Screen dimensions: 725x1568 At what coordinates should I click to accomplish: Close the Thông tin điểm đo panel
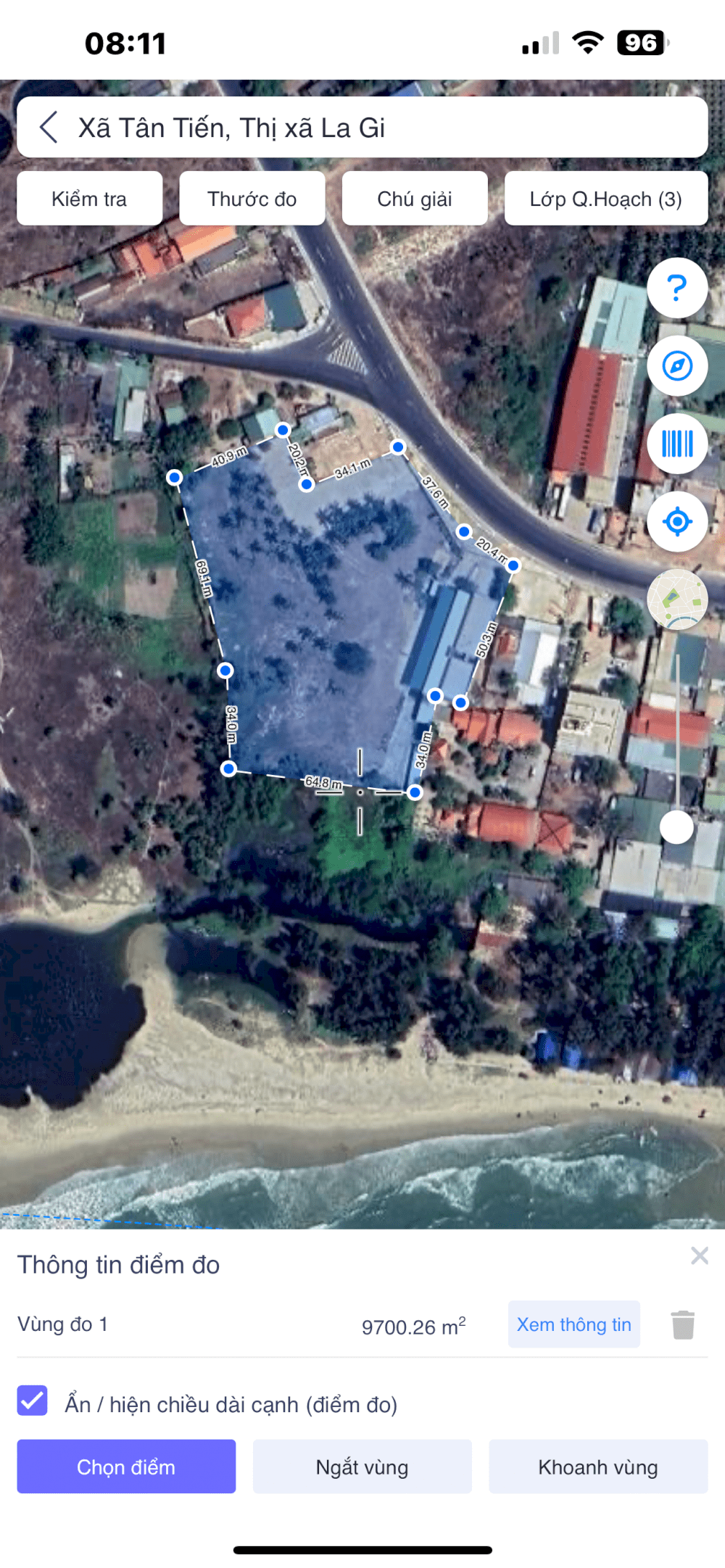699,1256
